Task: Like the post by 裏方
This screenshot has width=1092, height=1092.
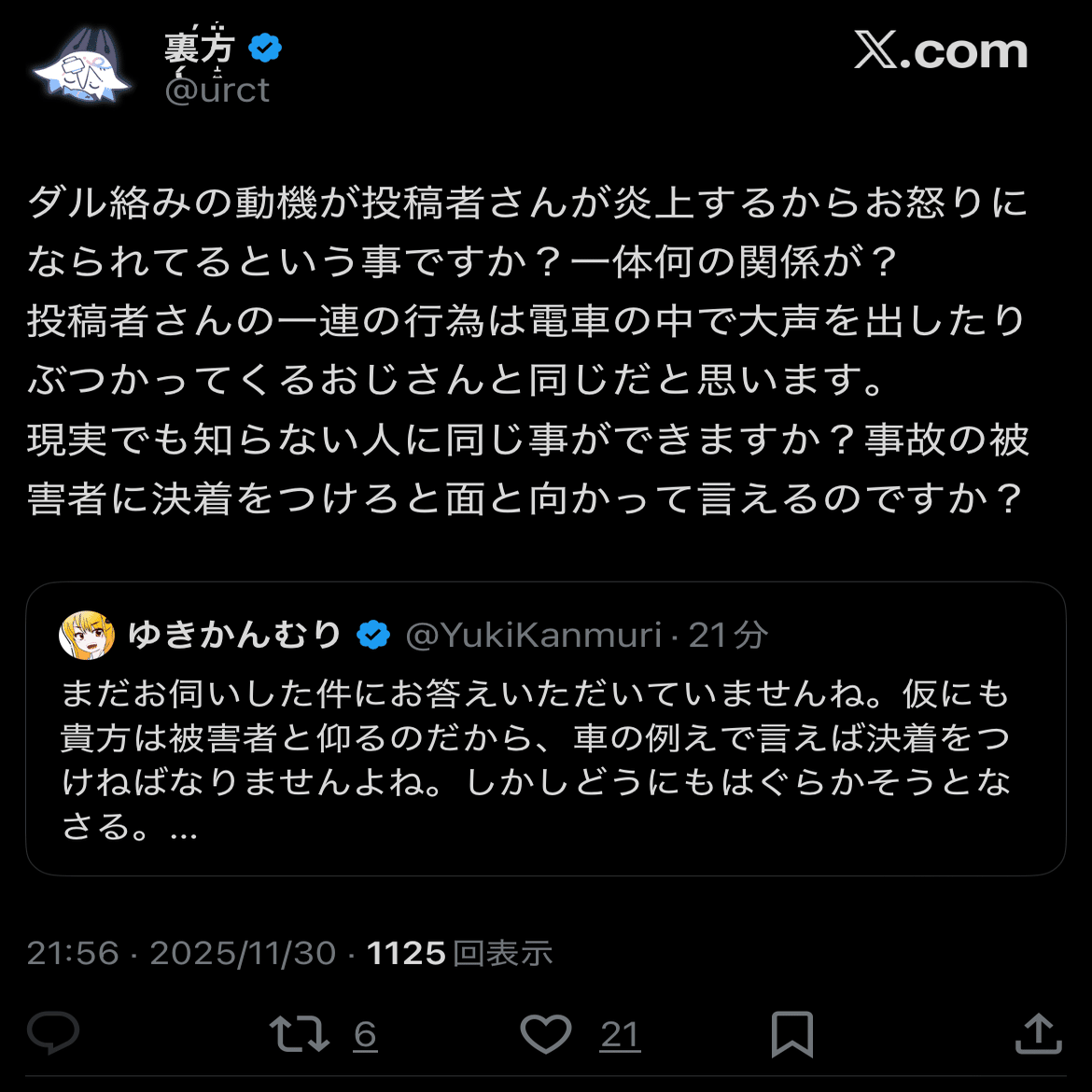Action: pyautogui.click(x=545, y=1033)
